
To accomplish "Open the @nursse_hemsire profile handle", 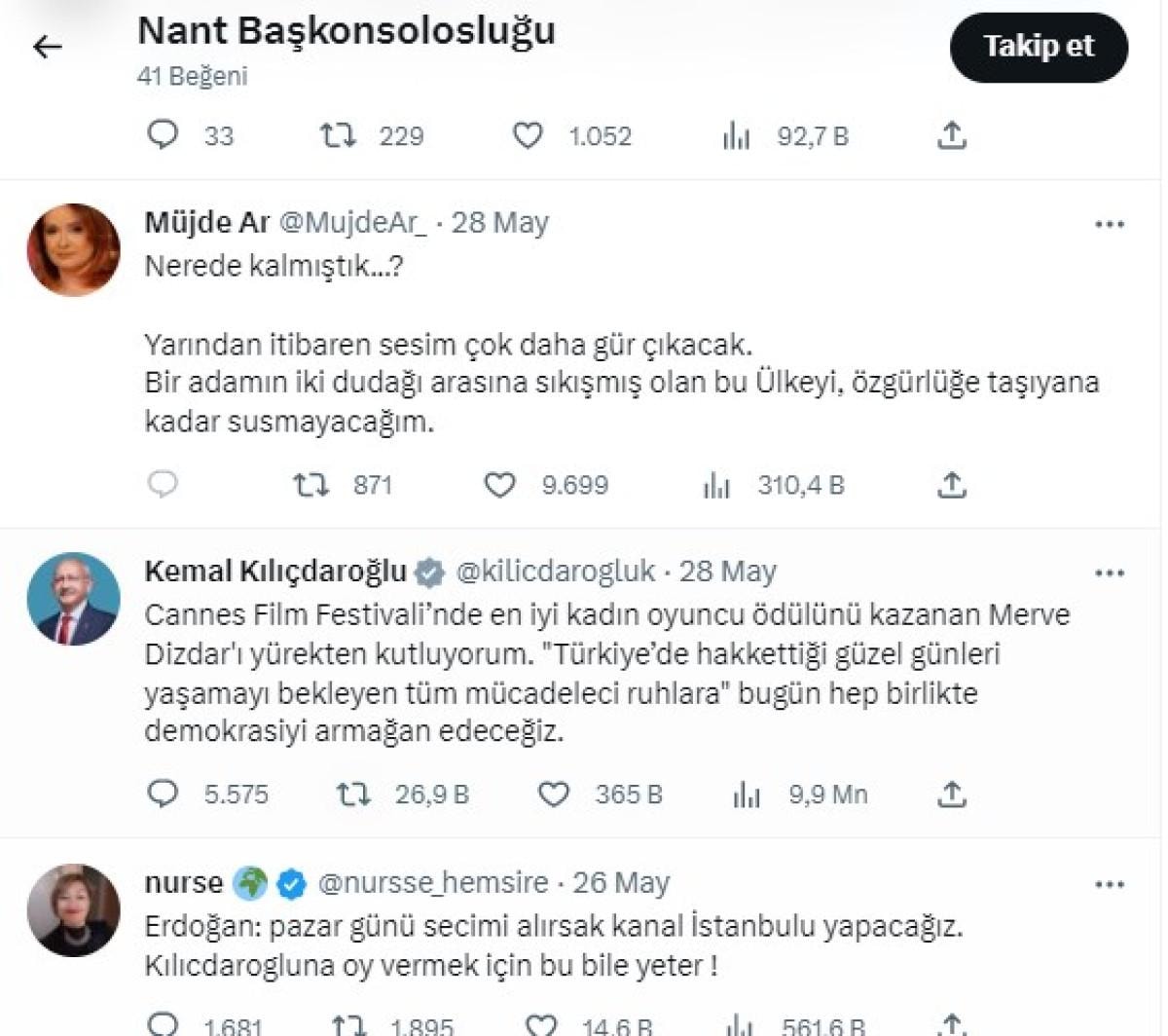I will click(x=434, y=883).
